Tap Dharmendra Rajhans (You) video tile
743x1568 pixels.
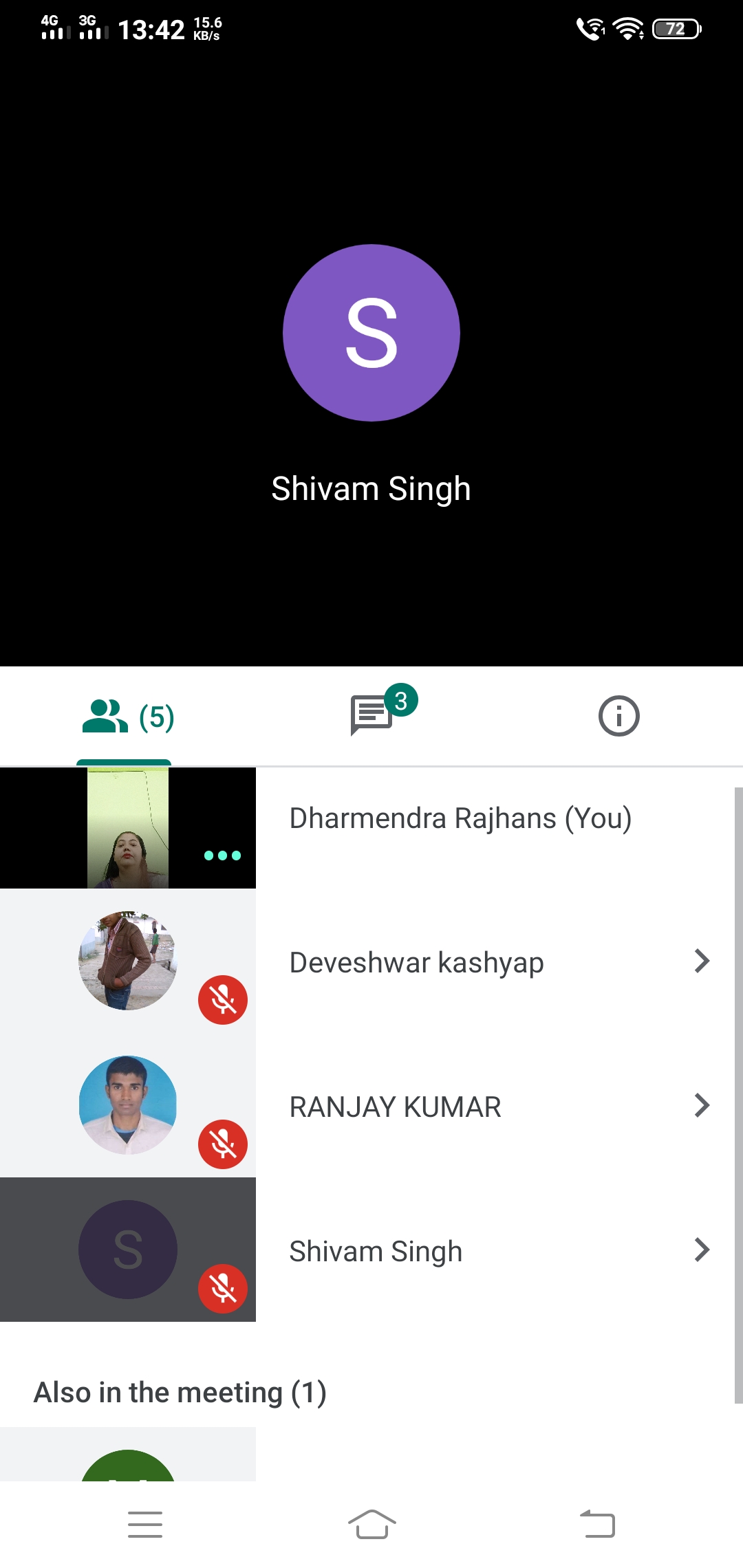tap(128, 828)
